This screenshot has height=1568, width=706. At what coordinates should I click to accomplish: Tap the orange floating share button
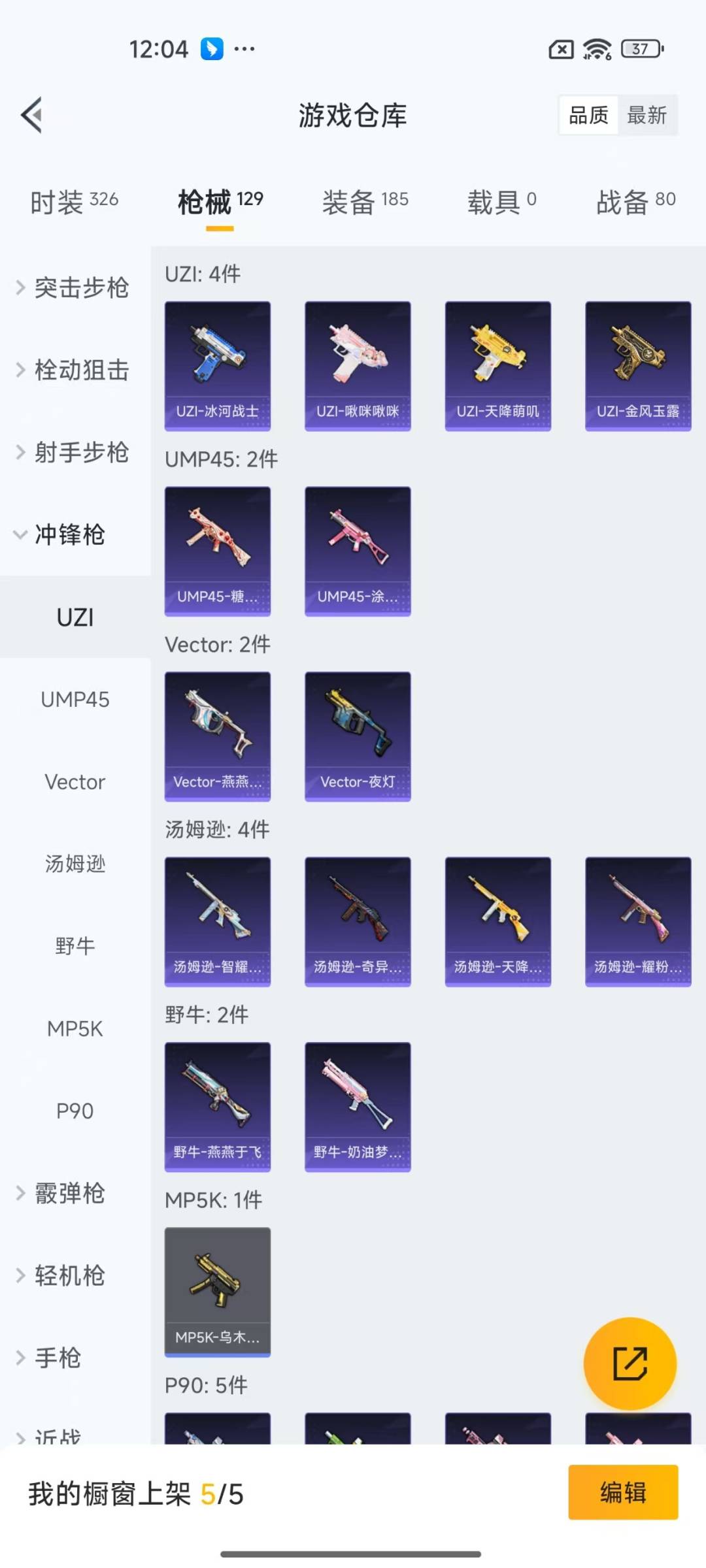[x=630, y=1364]
